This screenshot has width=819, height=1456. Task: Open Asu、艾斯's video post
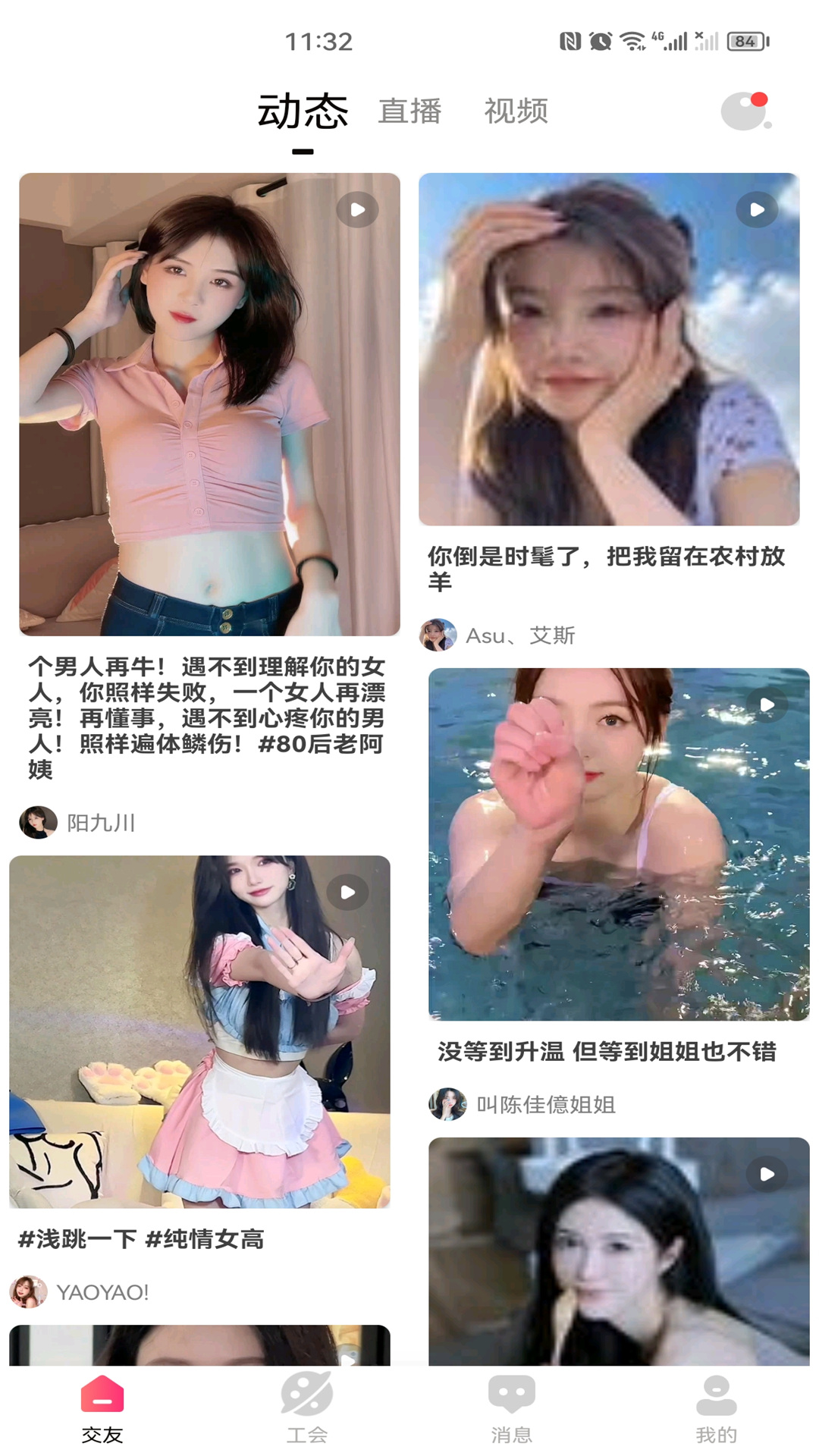pyautogui.click(x=609, y=349)
